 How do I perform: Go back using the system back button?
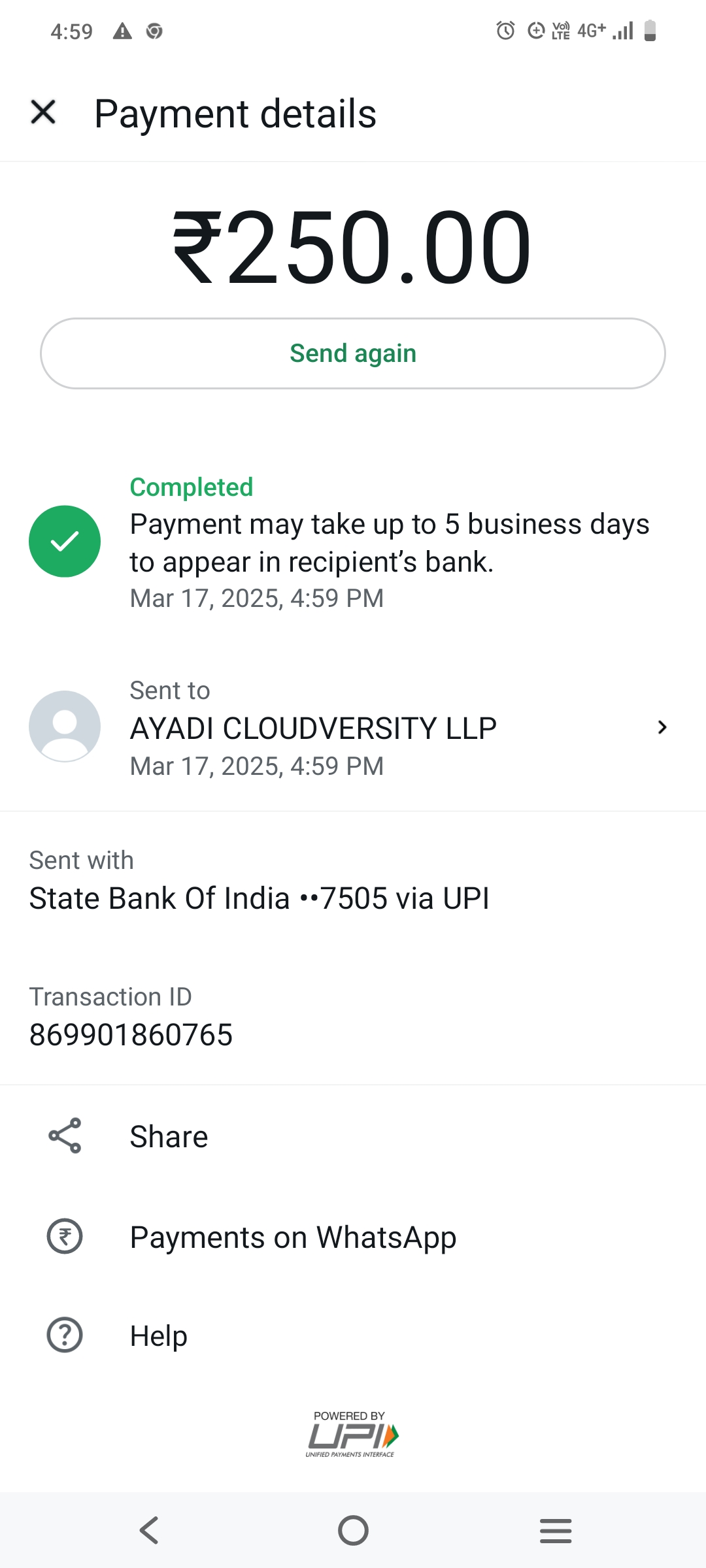click(149, 1530)
